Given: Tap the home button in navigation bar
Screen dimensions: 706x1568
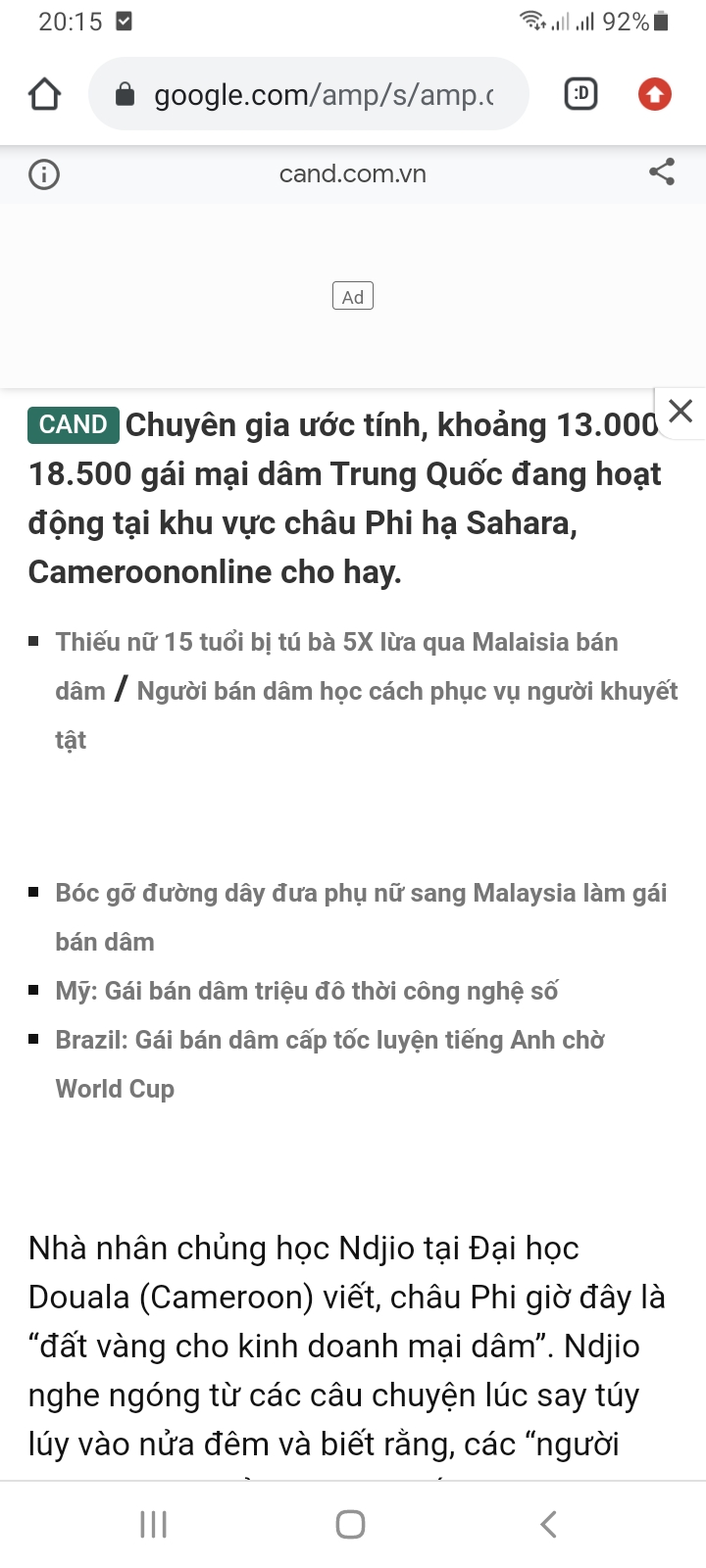Looking at the screenshot, I should 349,1524.
